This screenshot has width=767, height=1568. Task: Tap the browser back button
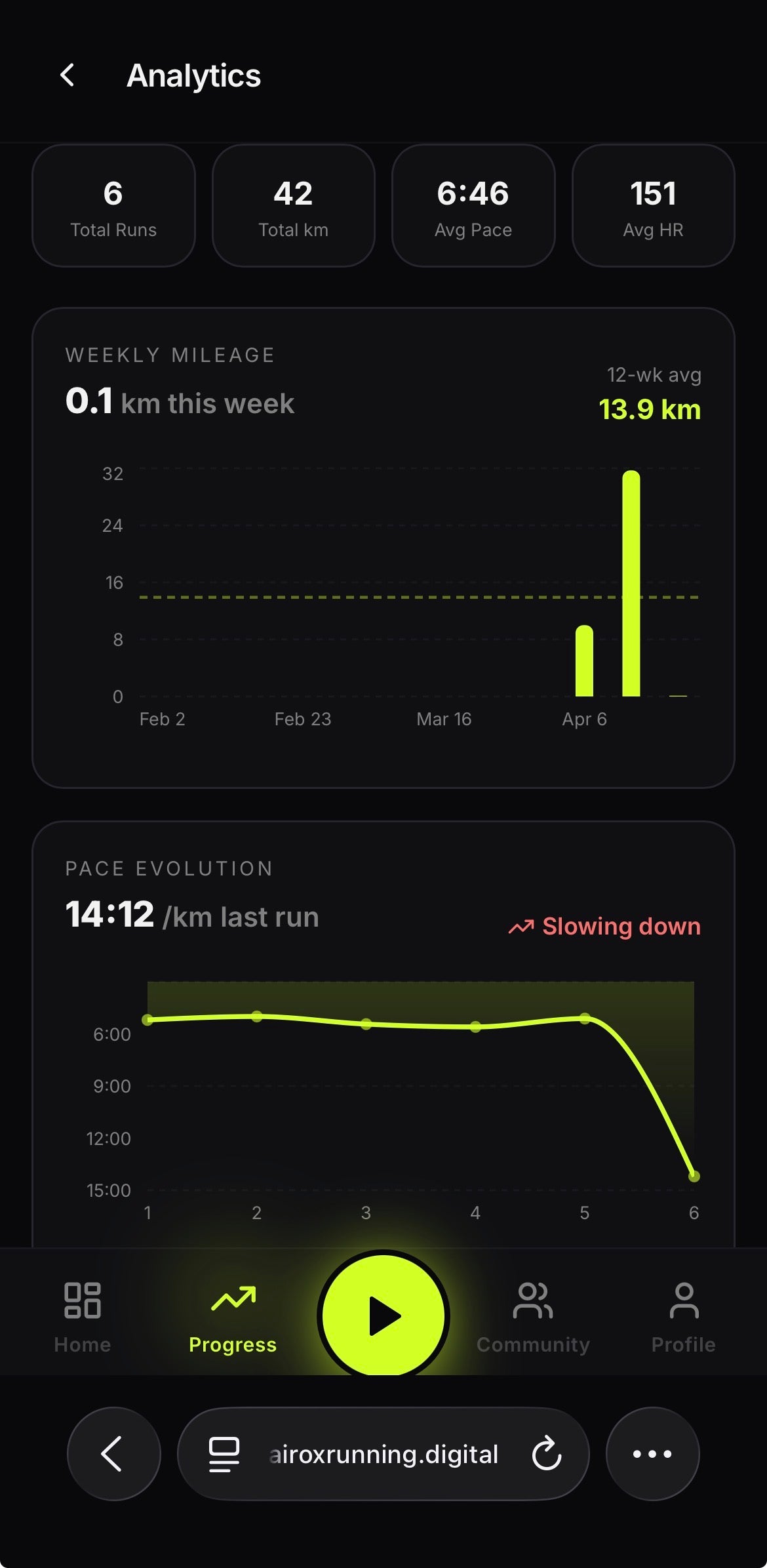(x=113, y=1454)
